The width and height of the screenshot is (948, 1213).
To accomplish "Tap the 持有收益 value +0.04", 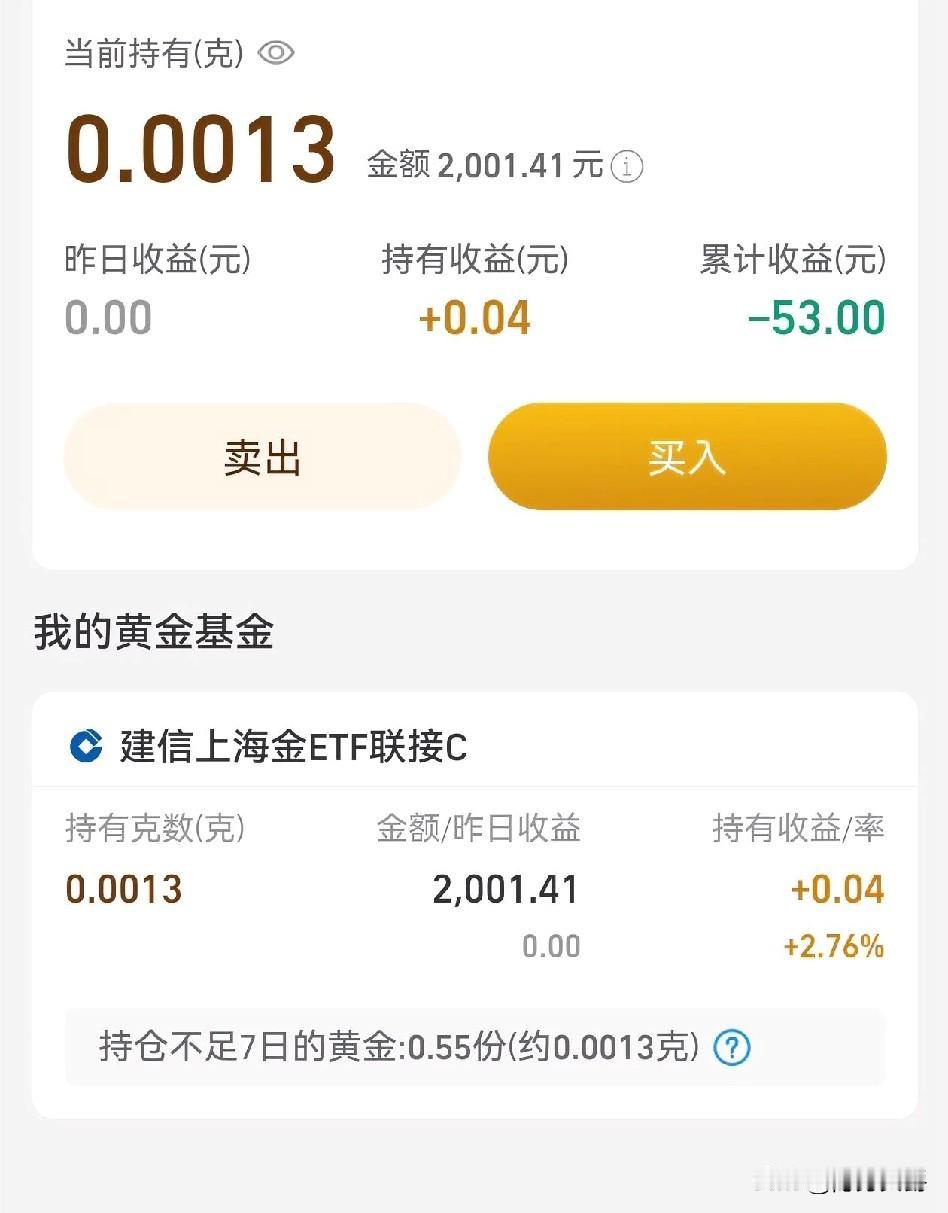I will pos(473,316).
